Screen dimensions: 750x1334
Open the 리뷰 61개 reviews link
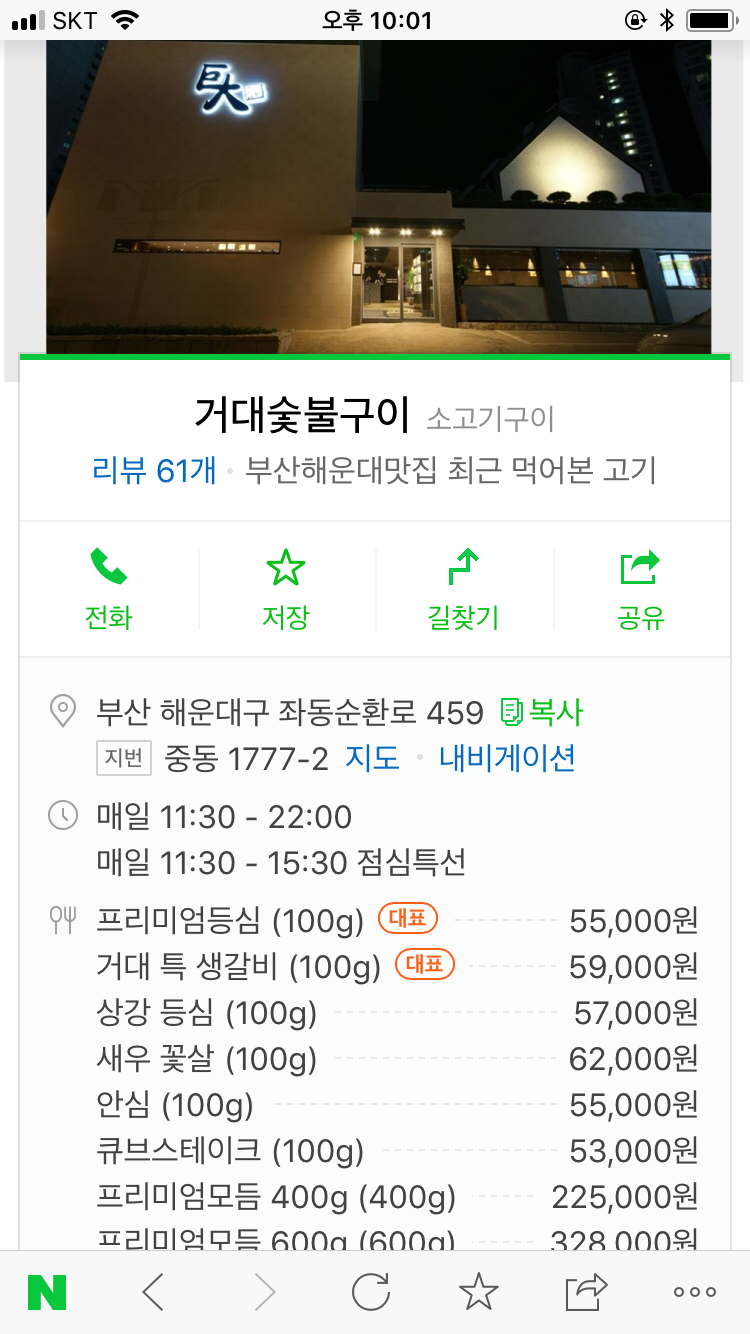pyautogui.click(x=154, y=470)
